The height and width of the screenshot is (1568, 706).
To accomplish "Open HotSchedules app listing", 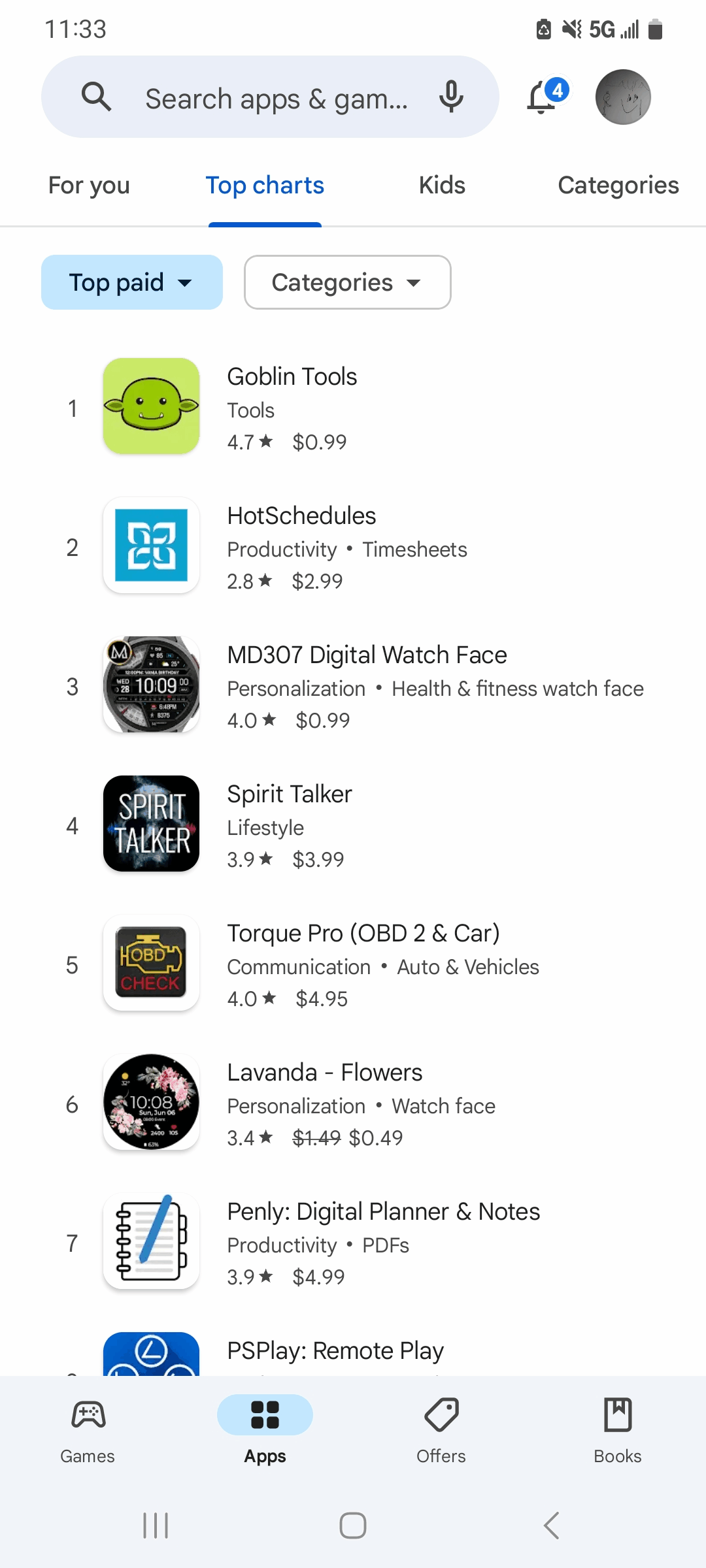I will click(x=353, y=546).
